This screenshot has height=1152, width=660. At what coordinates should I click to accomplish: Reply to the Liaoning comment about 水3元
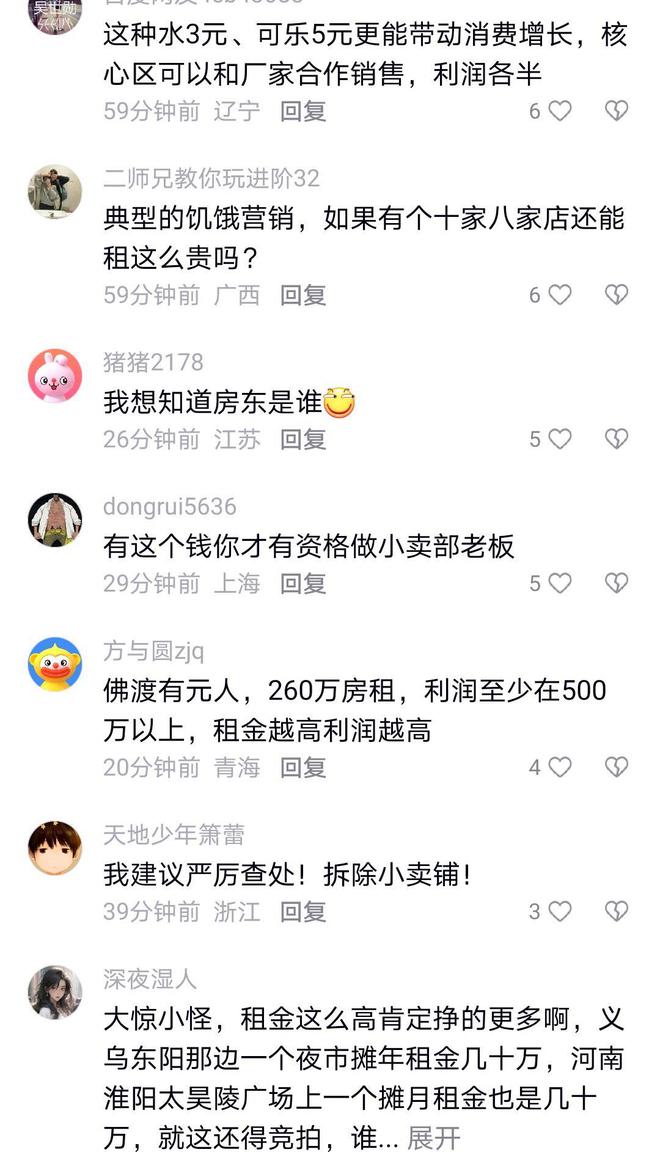click(x=303, y=111)
